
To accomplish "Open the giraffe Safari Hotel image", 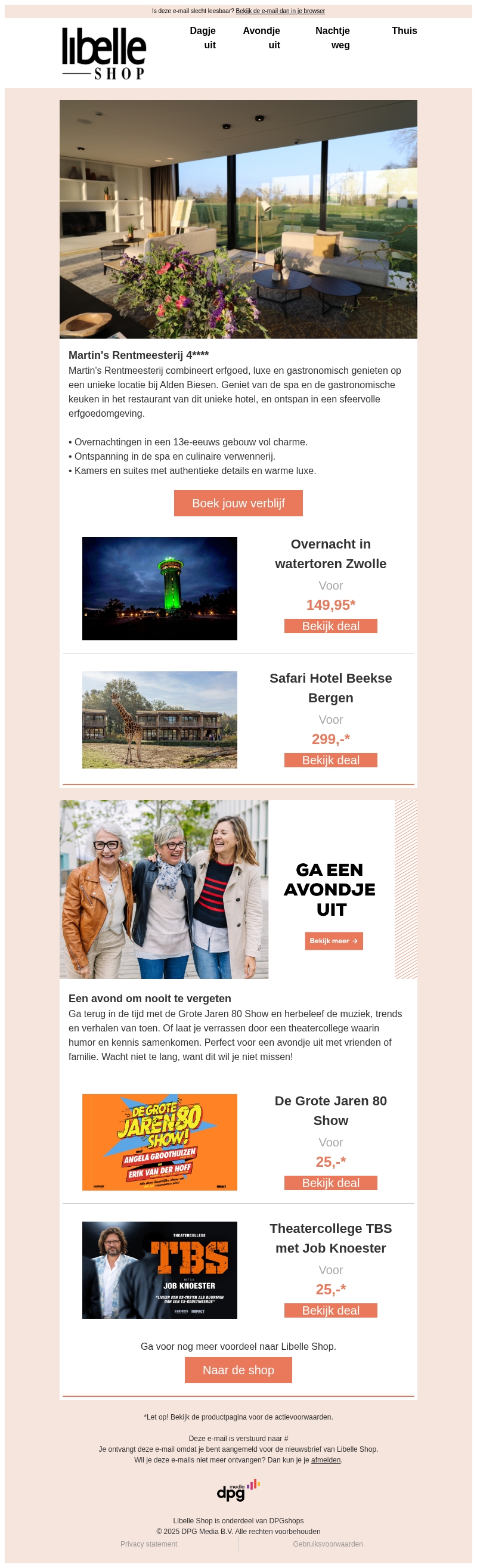I will coord(159,720).
